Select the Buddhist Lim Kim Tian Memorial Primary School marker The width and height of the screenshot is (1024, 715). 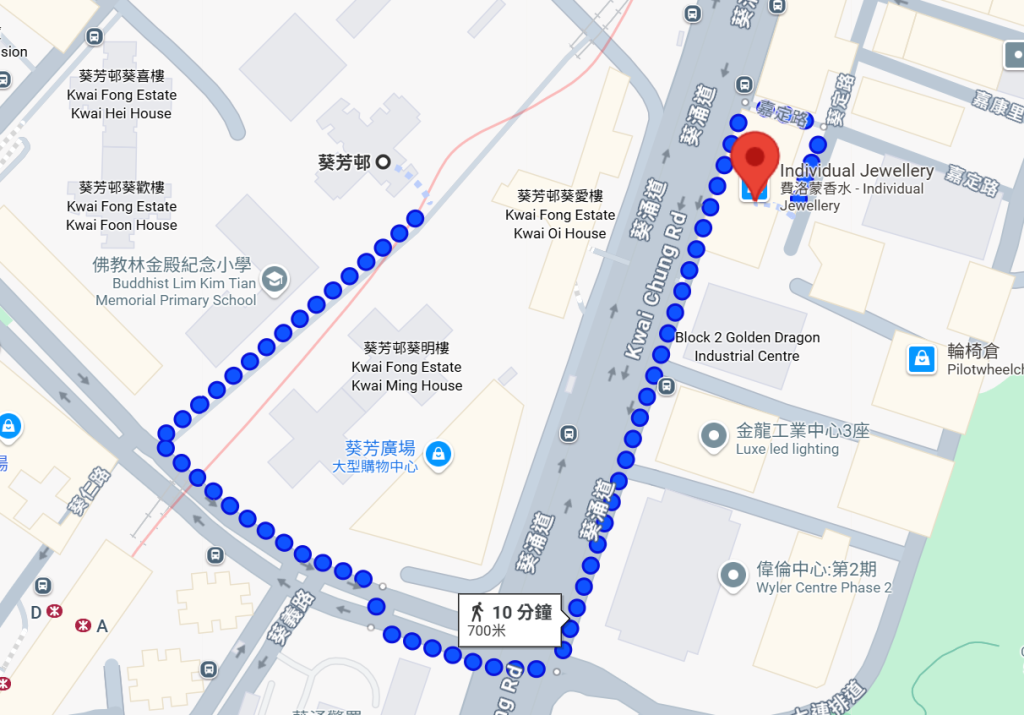[x=272, y=279]
